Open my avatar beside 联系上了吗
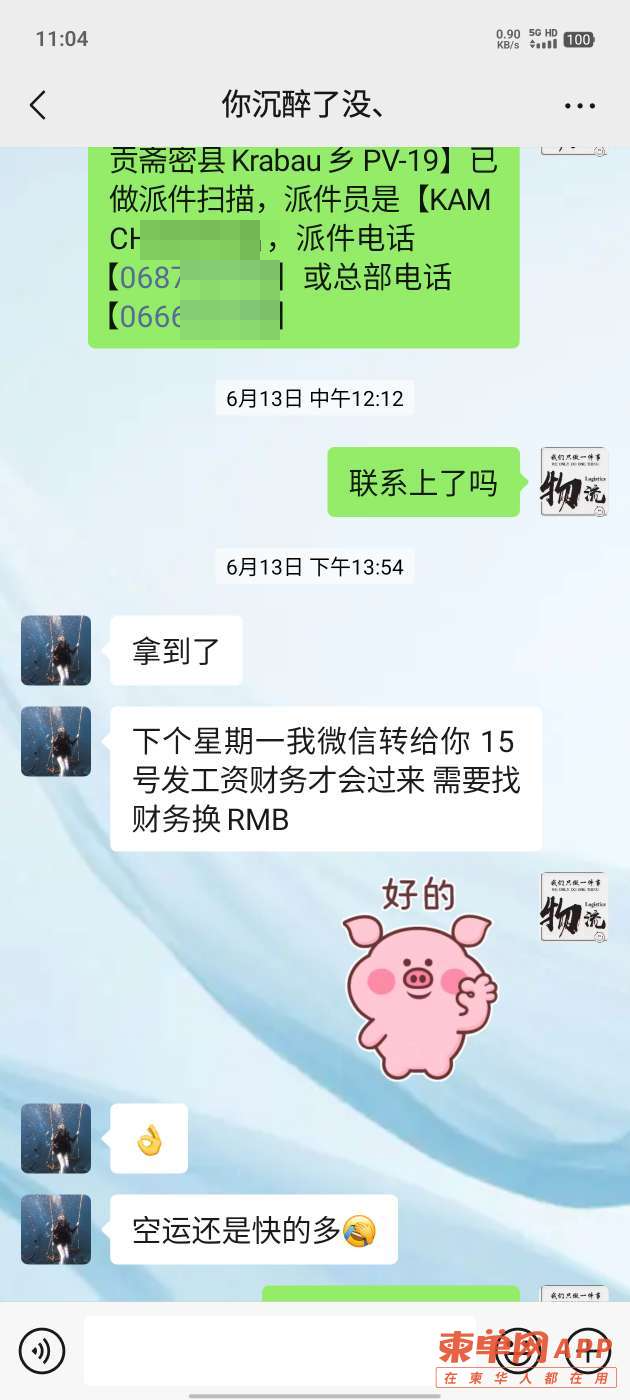Viewport: 630px width, 1400px height. [x=574, y=482]
